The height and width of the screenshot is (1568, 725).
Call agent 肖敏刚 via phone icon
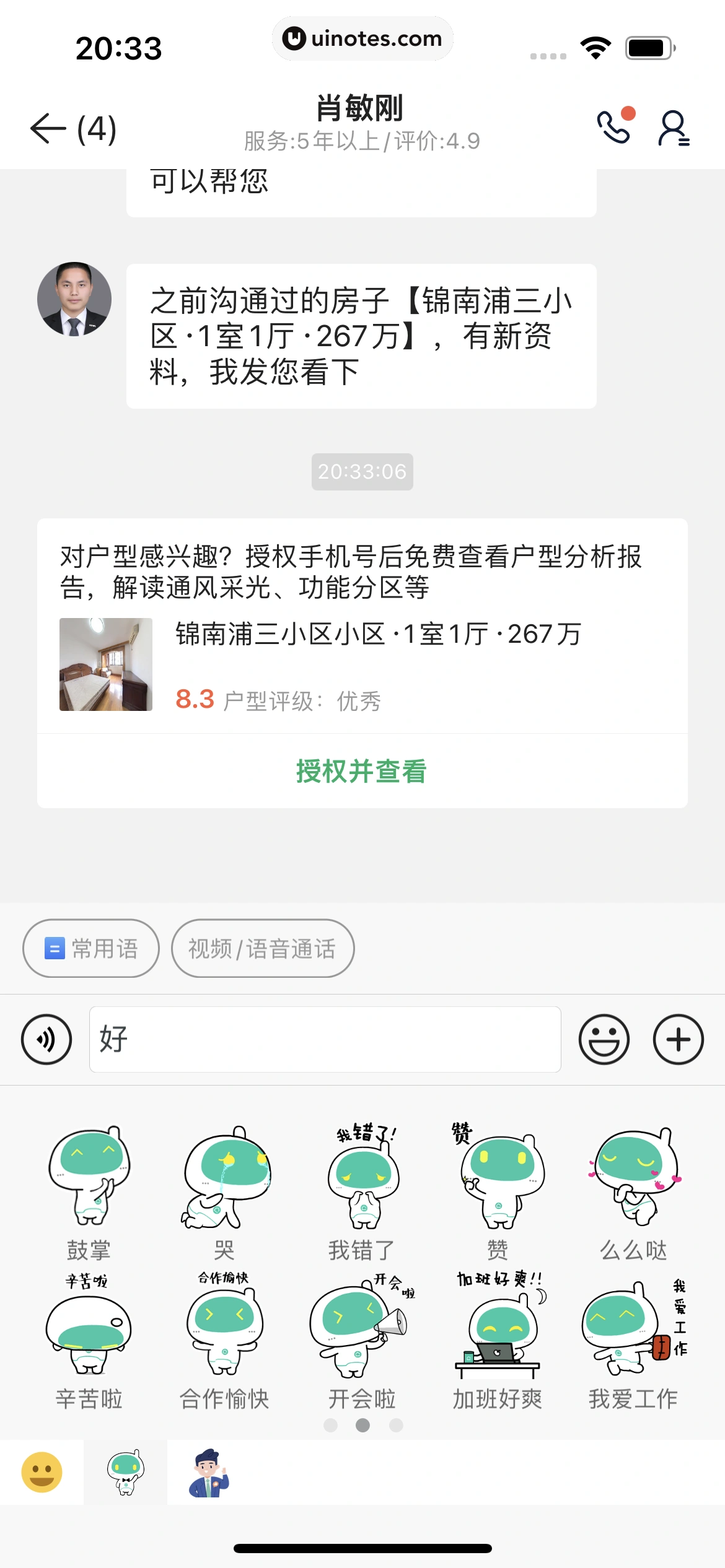pyautogui.click(x=615, y=127)
